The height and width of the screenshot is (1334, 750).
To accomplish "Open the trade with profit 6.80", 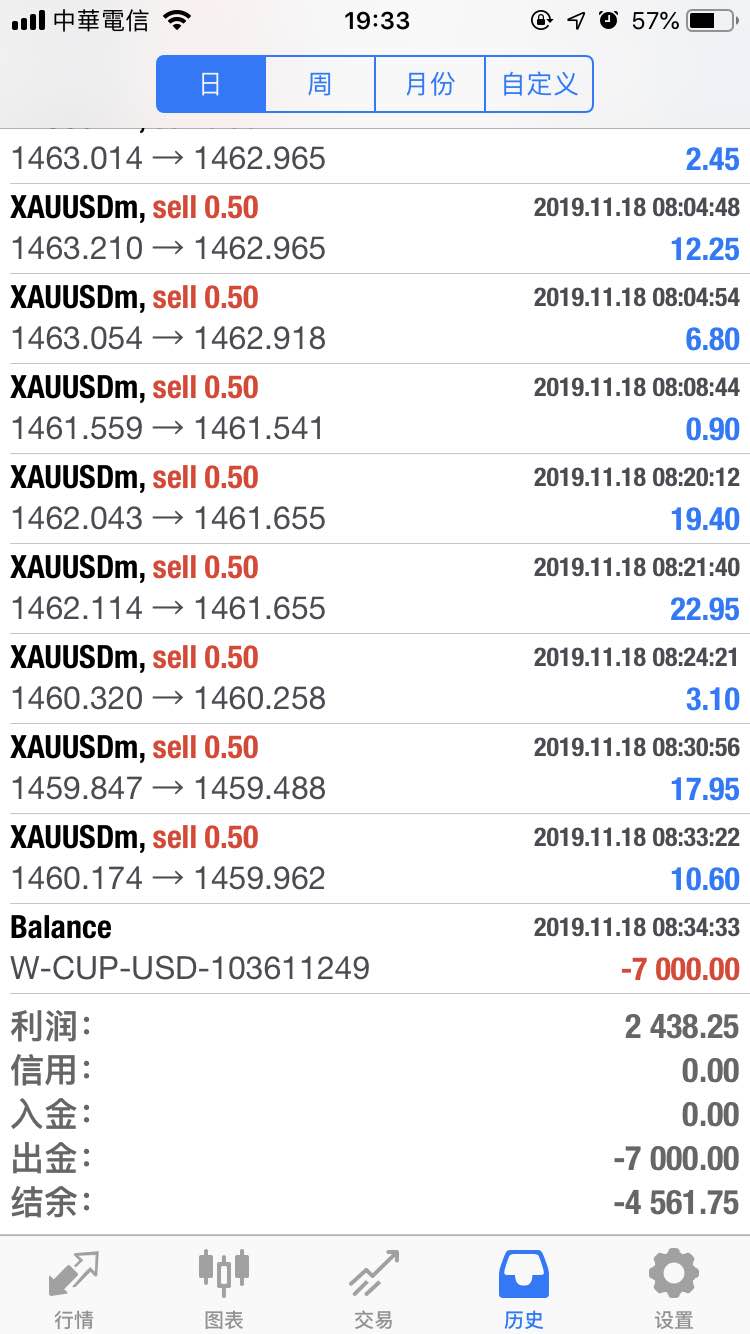I will point(375,319).
